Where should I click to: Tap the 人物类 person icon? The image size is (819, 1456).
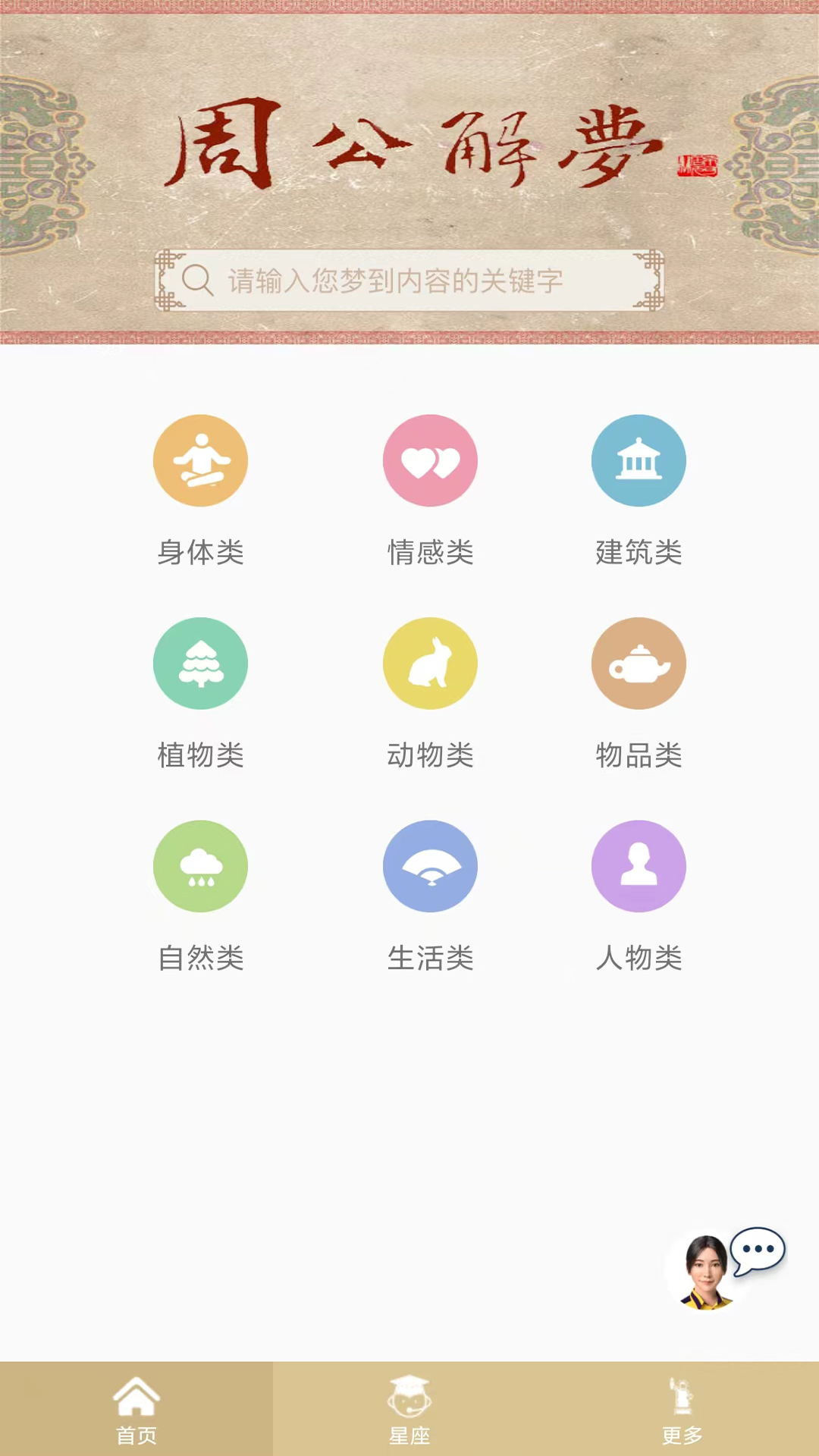click(x=639, y=865)
